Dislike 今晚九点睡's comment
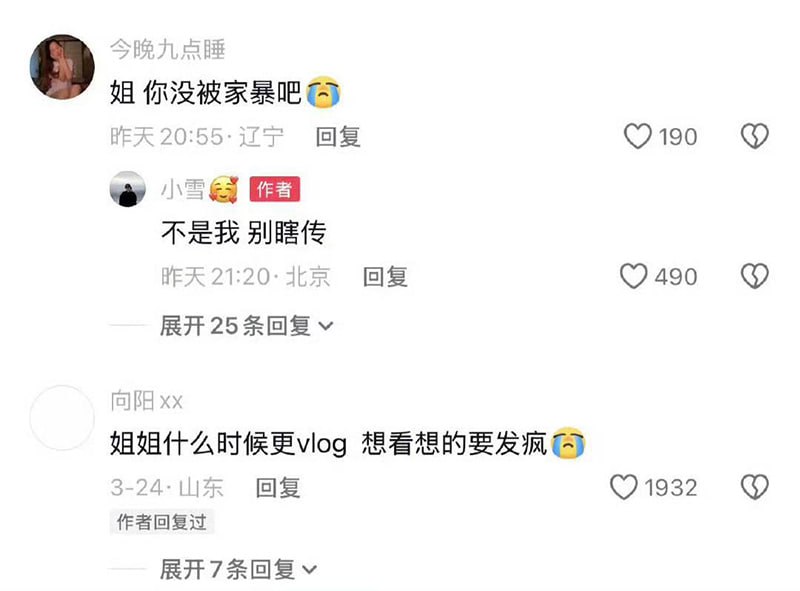This screenshot has height=591, width=800. pos(754,137)
